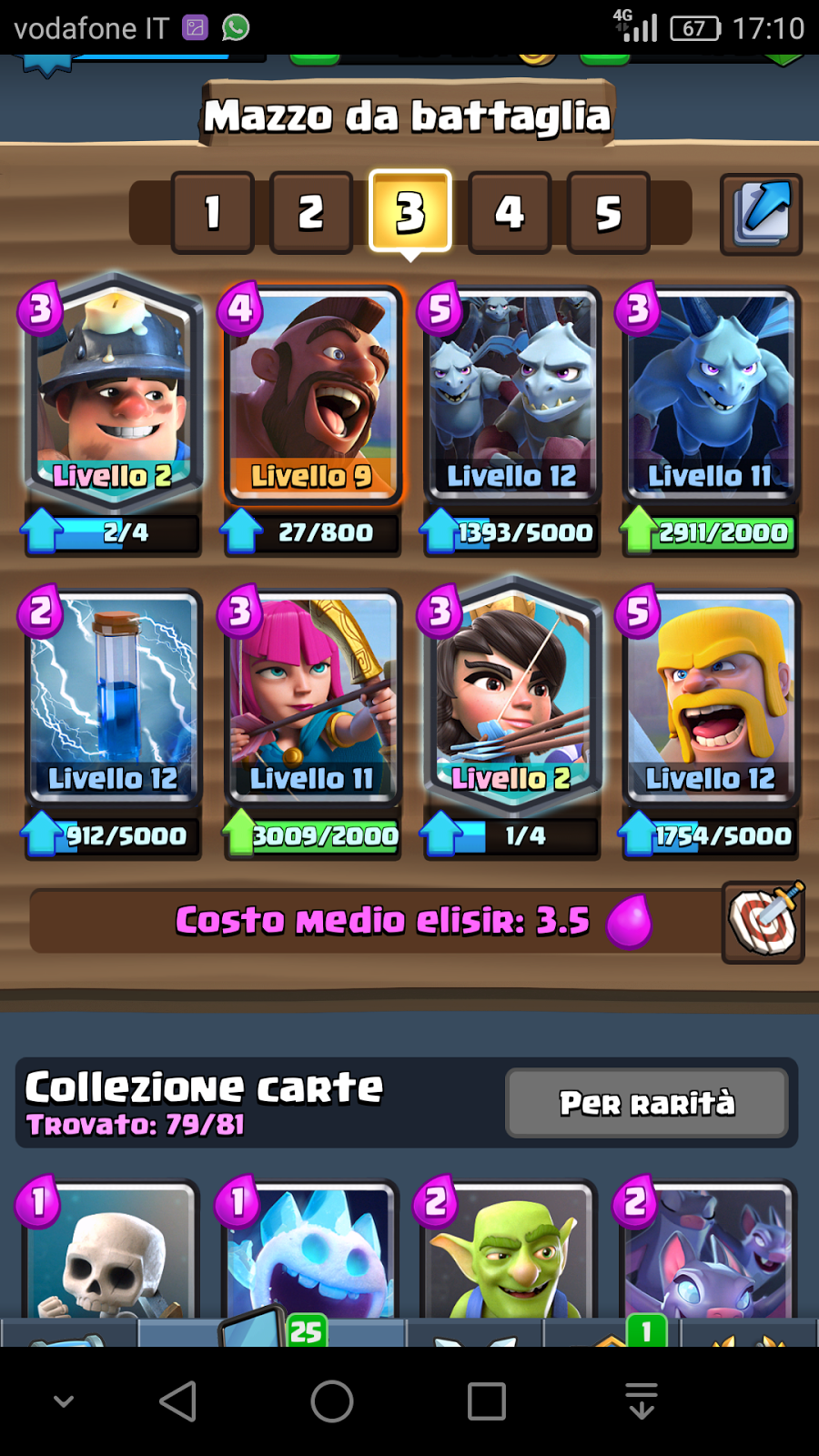The height and width of the screenshot is (1456, 819).
Task: Tap the Minion Horde card
Action: pyautogui.click(x=510, y=391)
